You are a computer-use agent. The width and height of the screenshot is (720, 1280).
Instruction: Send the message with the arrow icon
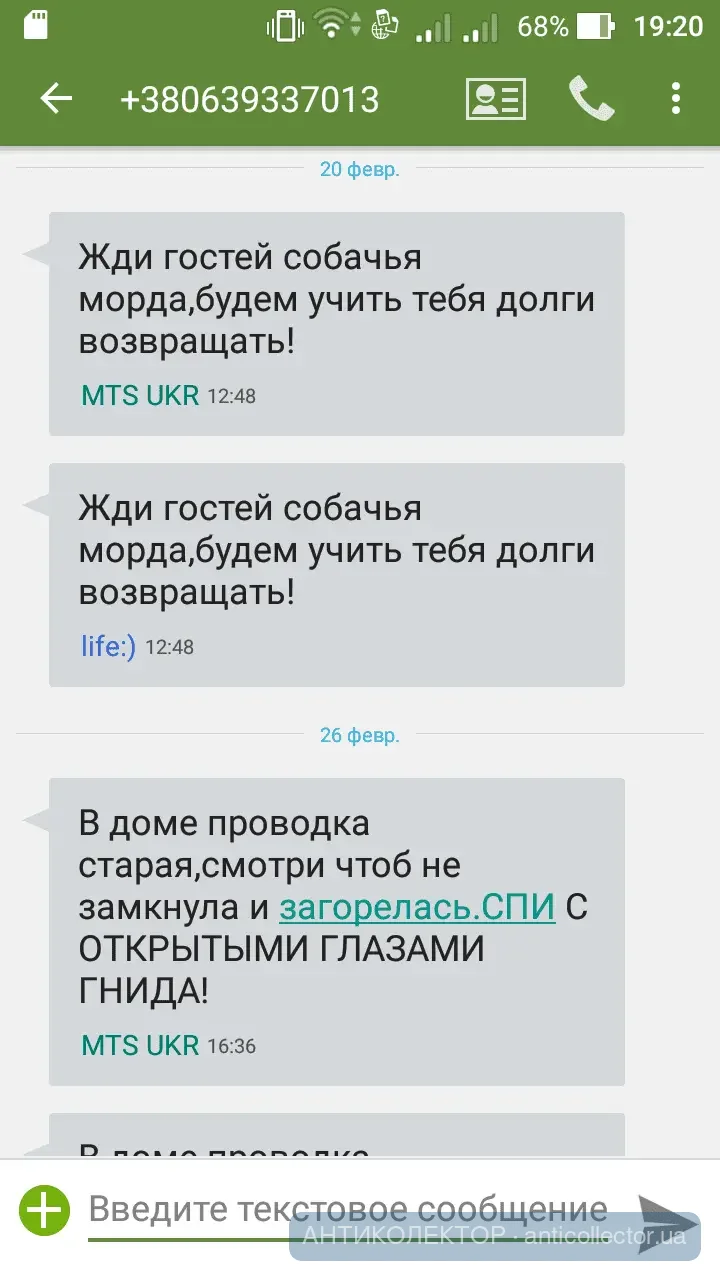[x=668, y=1215]
